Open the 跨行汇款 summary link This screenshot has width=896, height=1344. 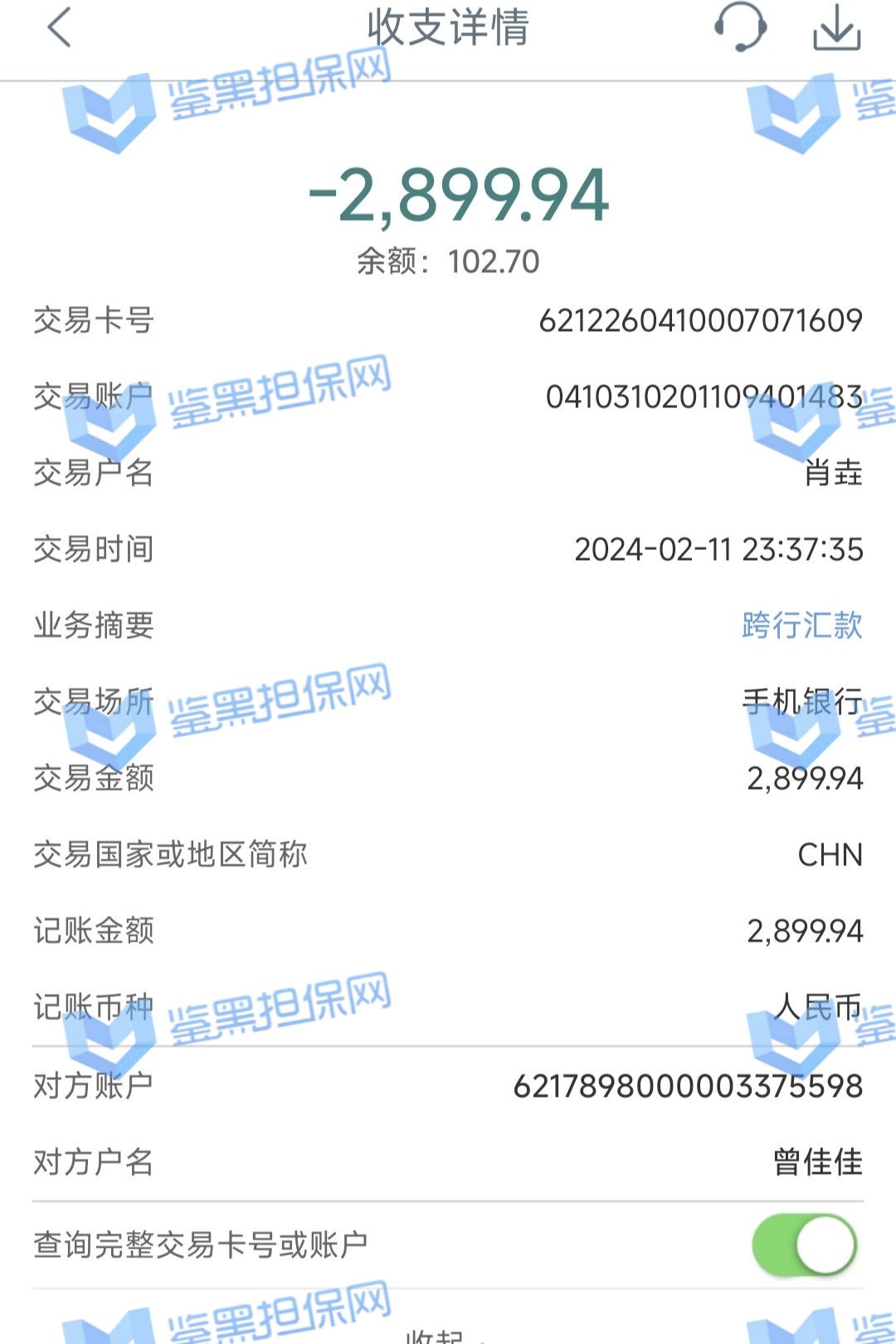coord(801,626)
